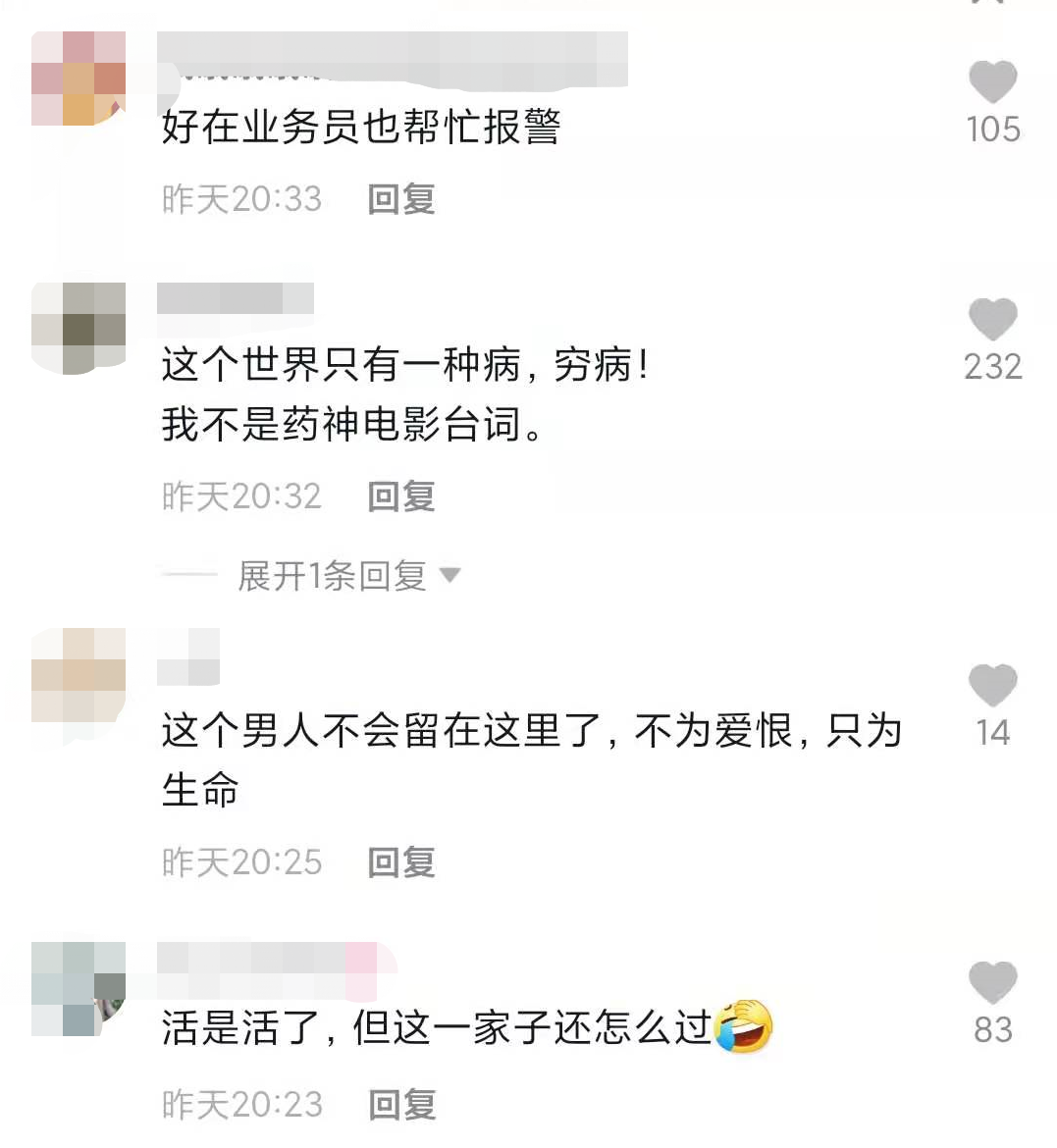
Task: Like the comment with 14 likes
Action: pos(994,686)
